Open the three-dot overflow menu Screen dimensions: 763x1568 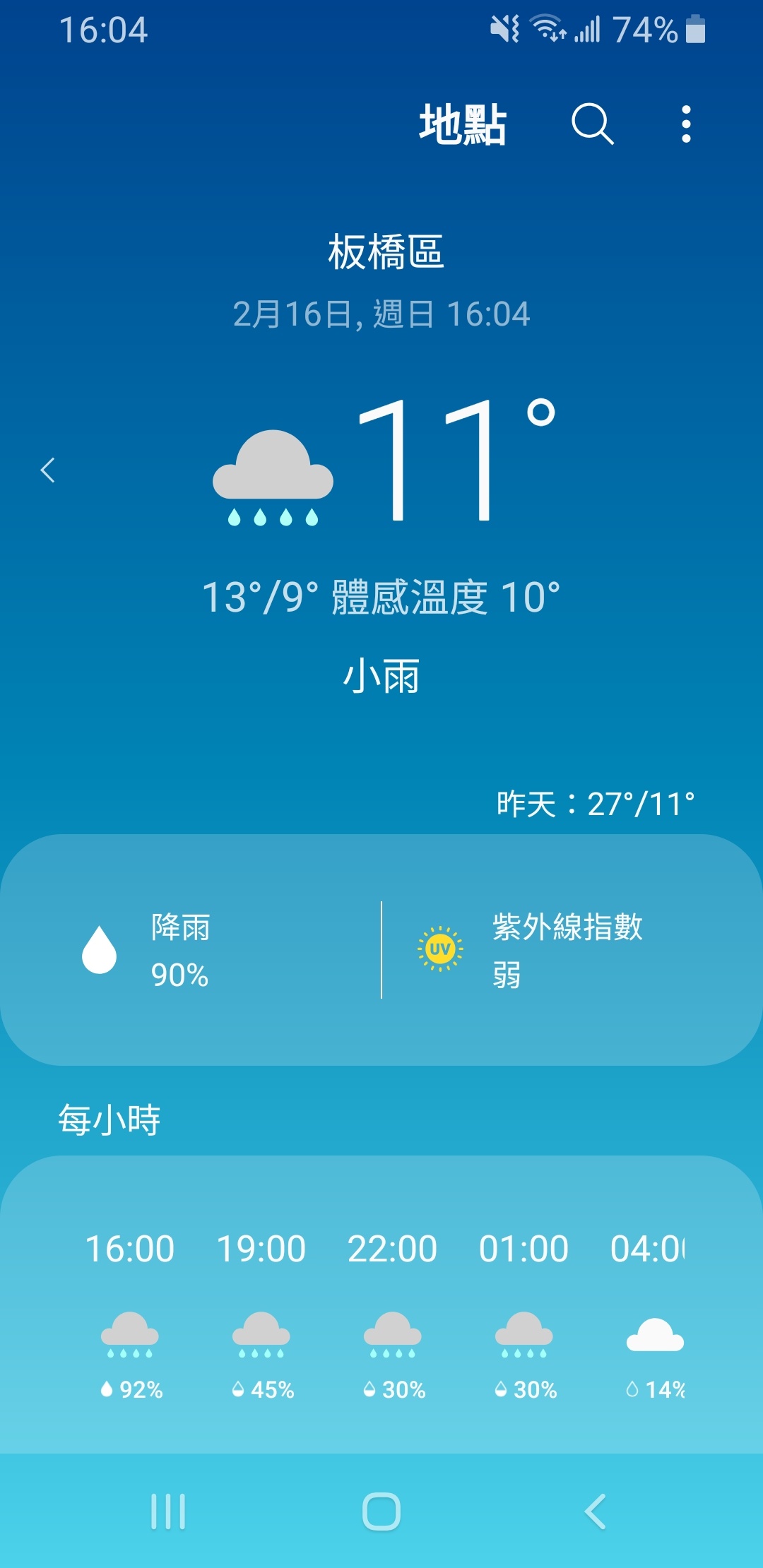pyautogui.click(x=686, y=124)
